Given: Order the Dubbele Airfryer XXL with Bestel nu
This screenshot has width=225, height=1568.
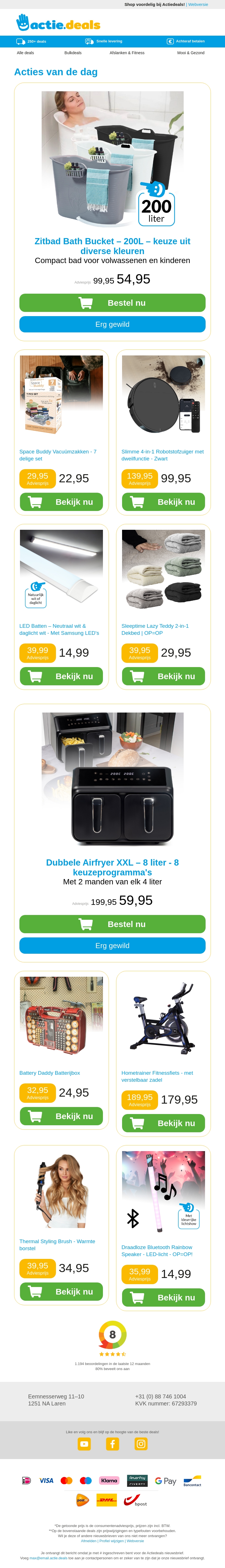Looking at the screenshot, I should [x=112, y=924].
